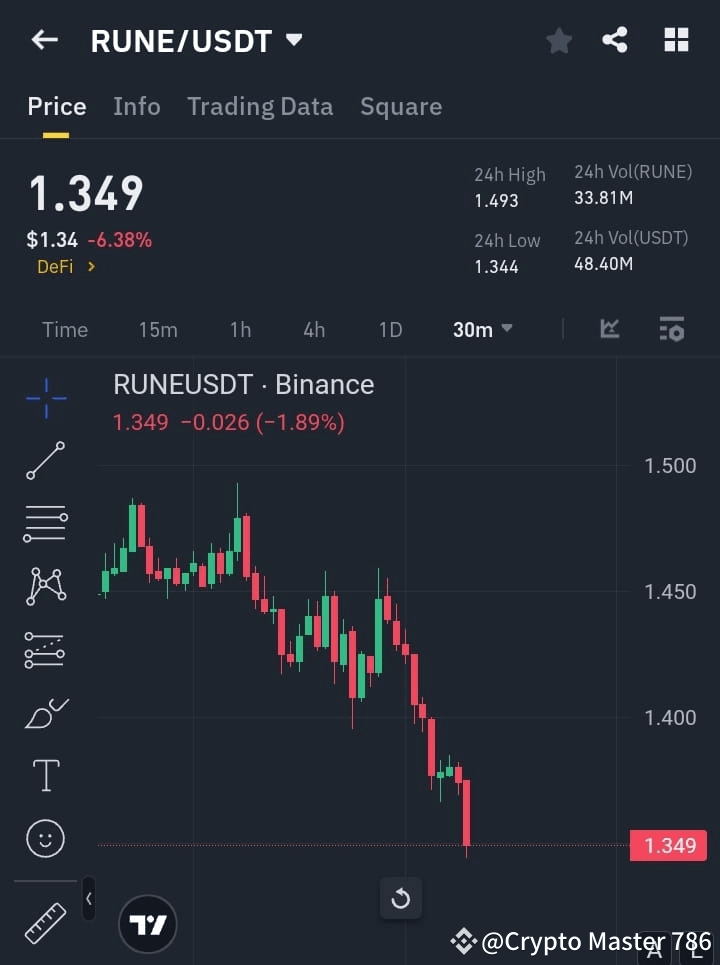The height and width of the screenshot is (965, 720).
Task: Select the brush drawing tool
Action: pos(45,713)
